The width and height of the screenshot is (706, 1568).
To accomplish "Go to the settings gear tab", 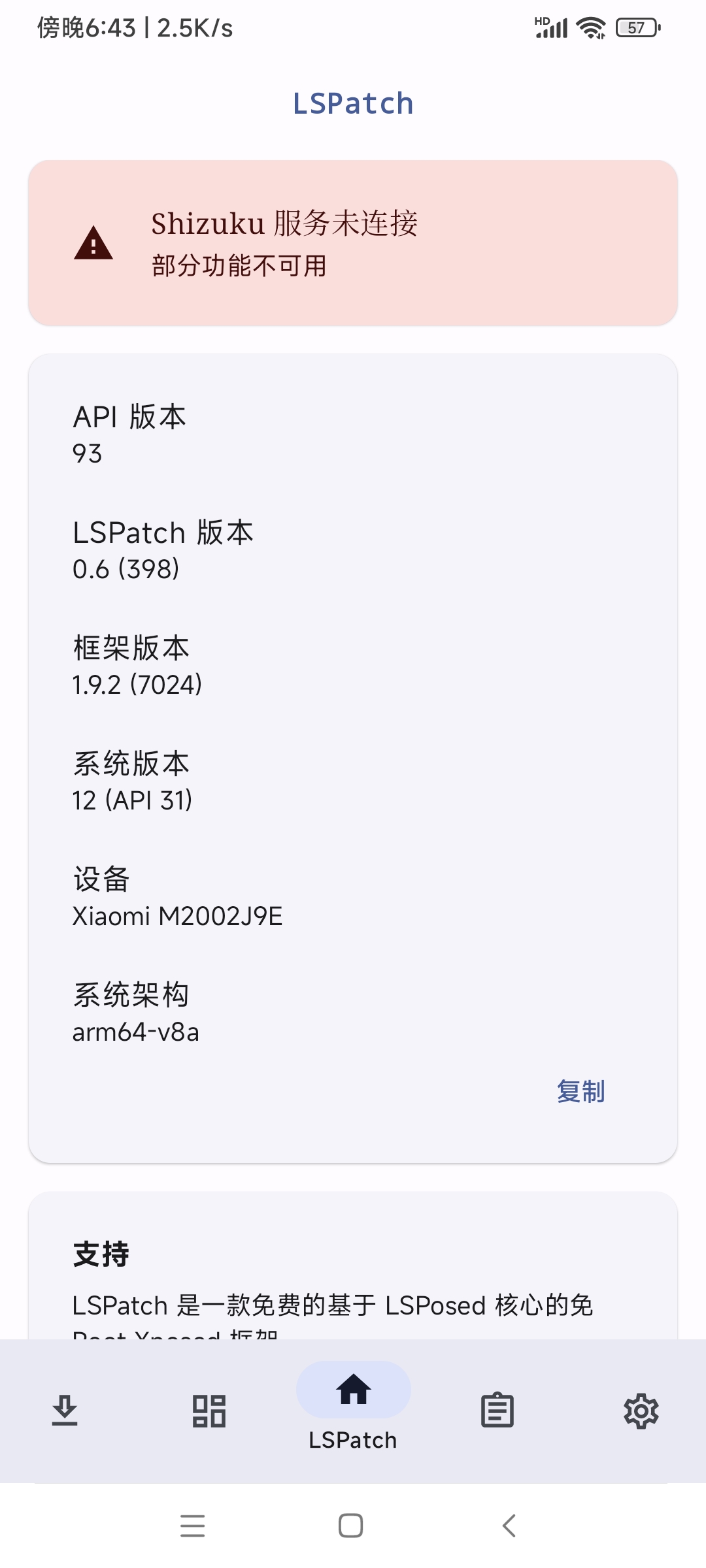I will 641,1411.
